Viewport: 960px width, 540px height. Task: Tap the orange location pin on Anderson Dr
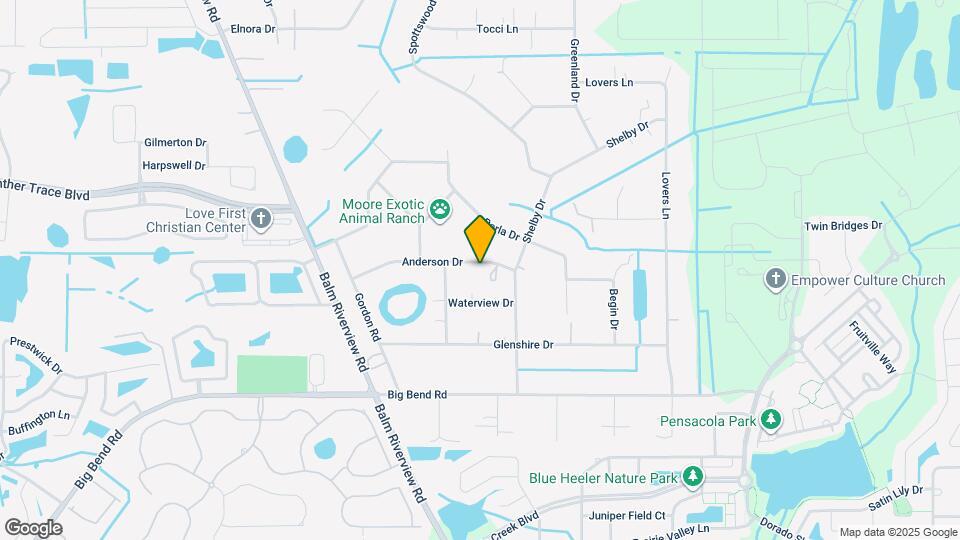pos(480,240)
